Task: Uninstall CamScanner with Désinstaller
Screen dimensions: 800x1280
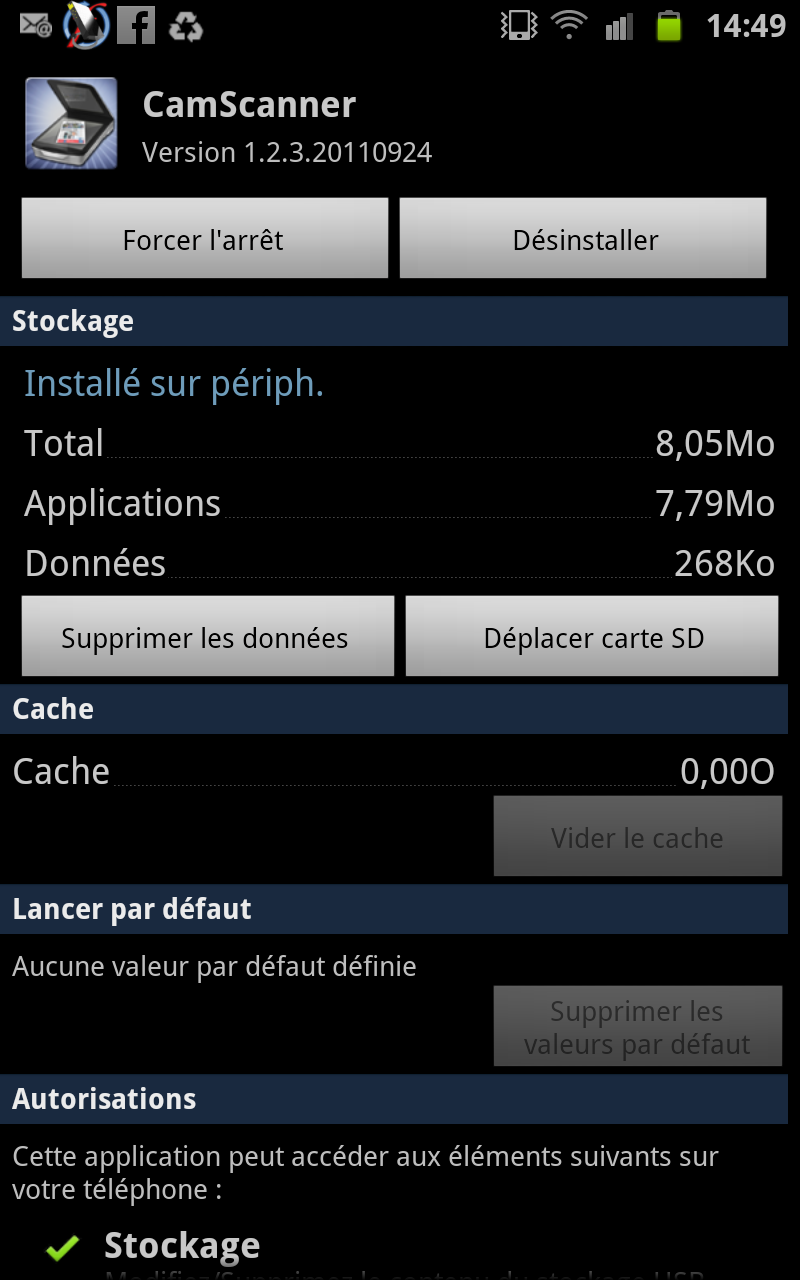Action: pos(584,239)
